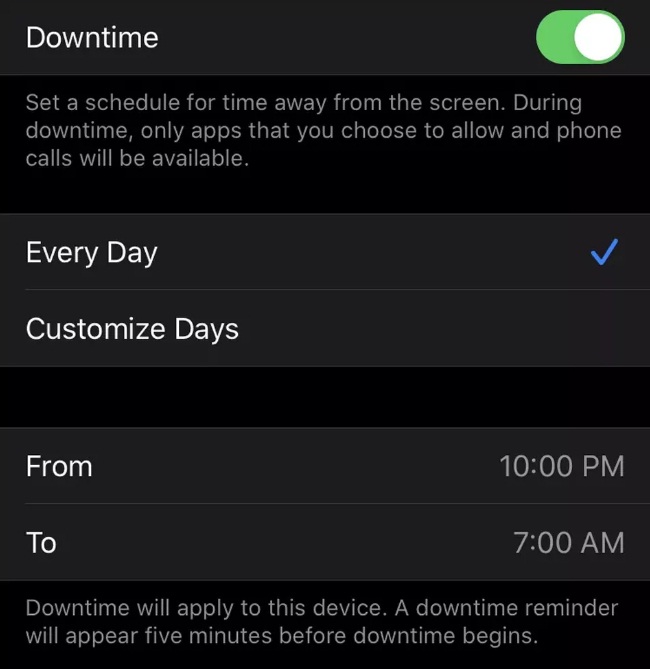Edit the To time of 7:00 AM
The image size is (650, 669).
(567, 542)
